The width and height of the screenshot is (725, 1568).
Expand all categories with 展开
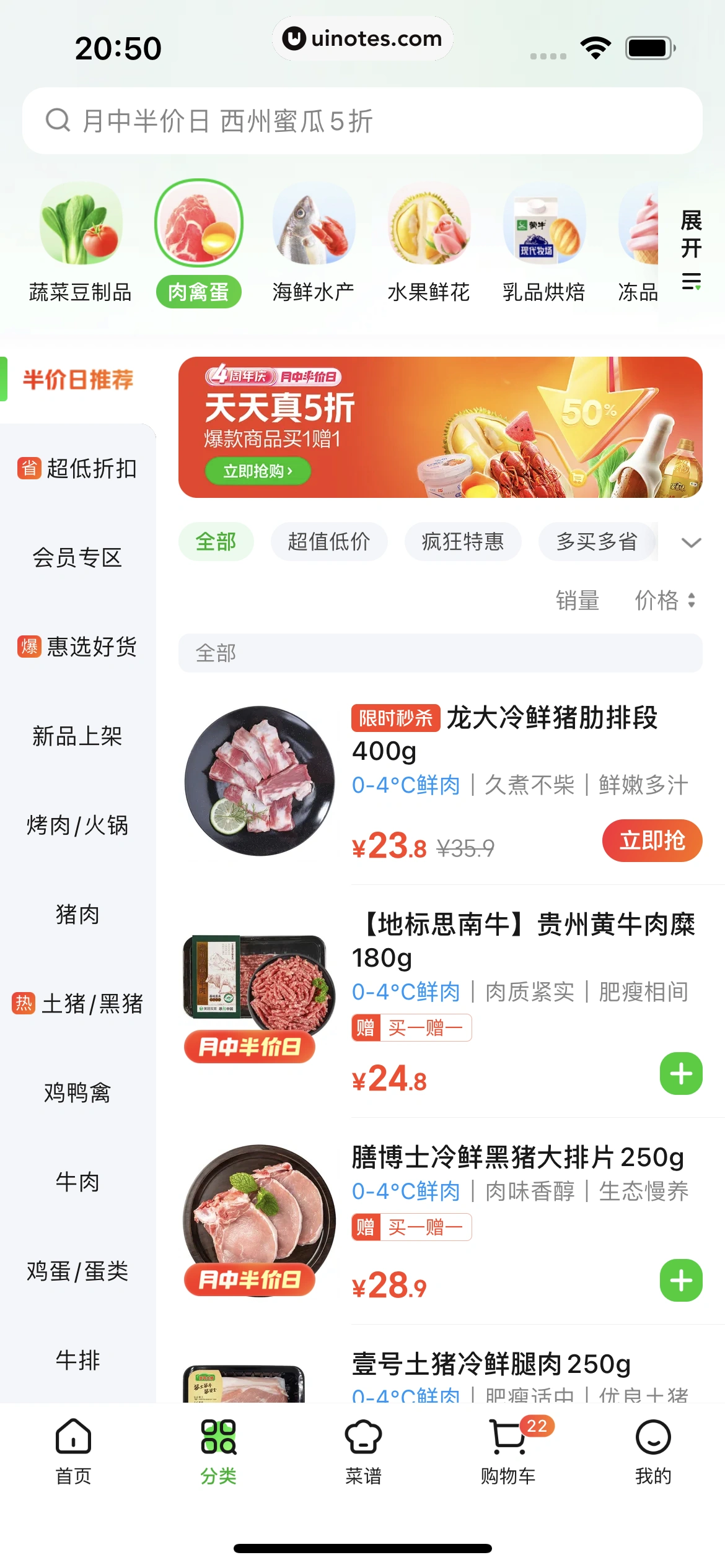(x=691, y=248)
